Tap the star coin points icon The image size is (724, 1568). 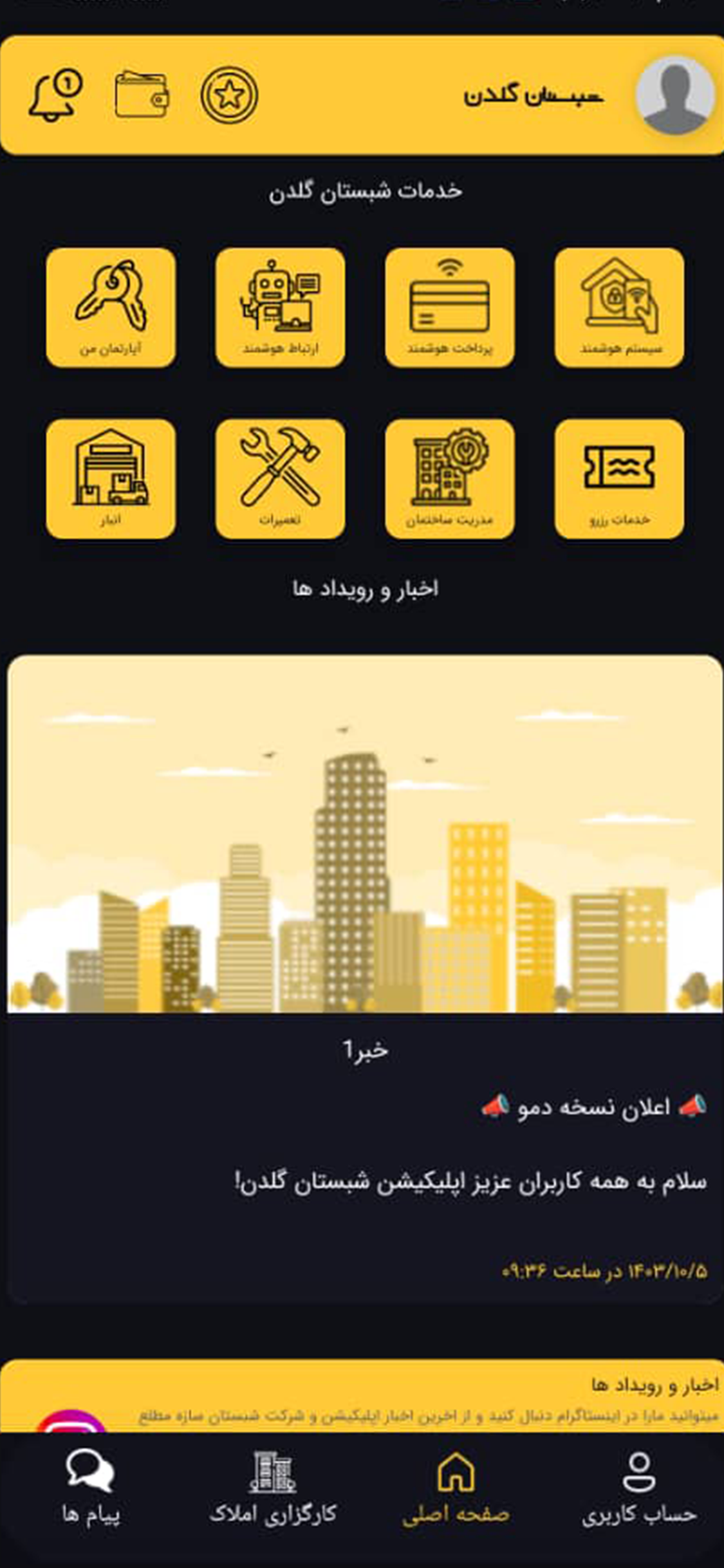click(x=229, y=95)
